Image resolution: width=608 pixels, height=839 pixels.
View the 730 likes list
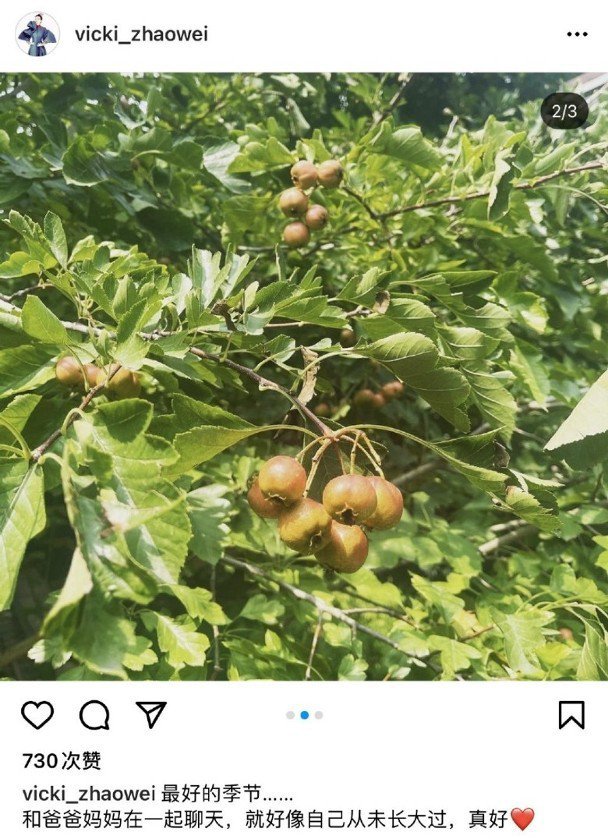click(62, 761)
